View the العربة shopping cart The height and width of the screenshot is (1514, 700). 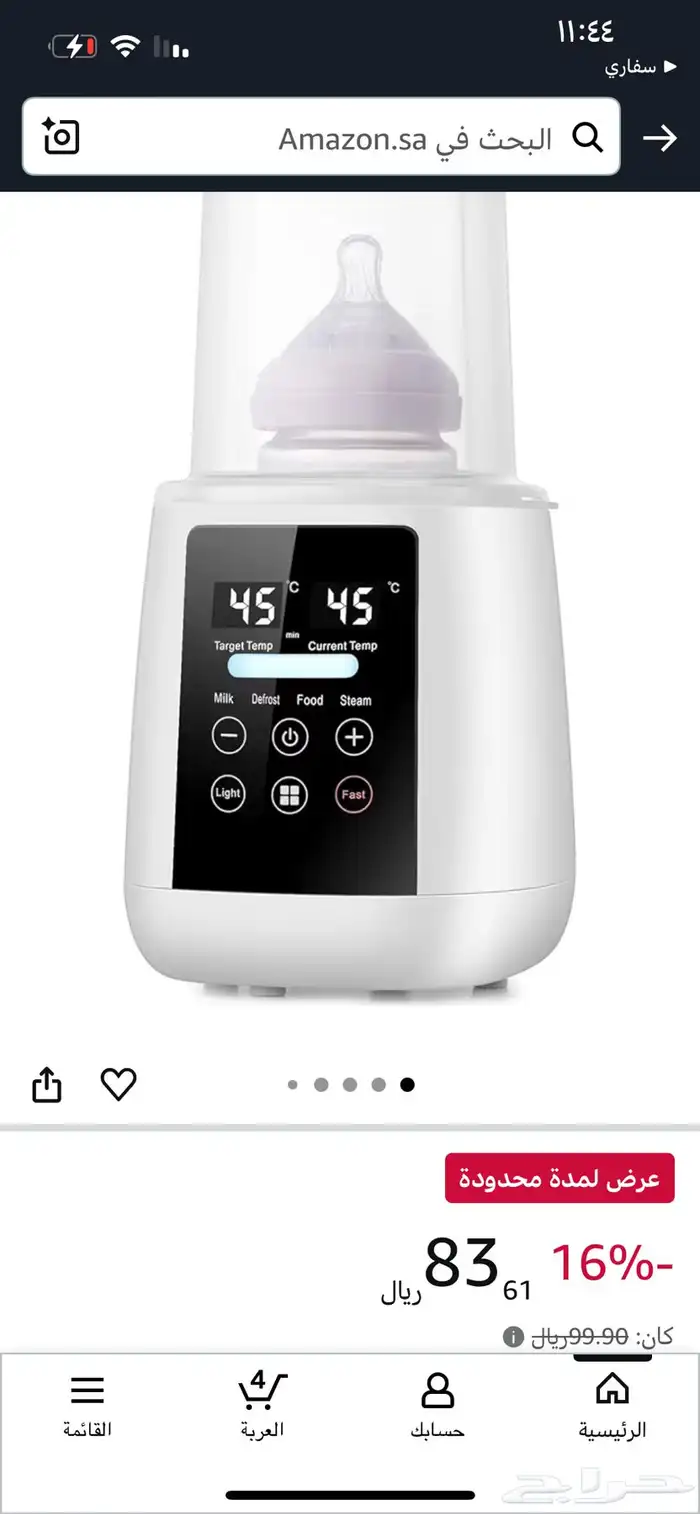262,1404
